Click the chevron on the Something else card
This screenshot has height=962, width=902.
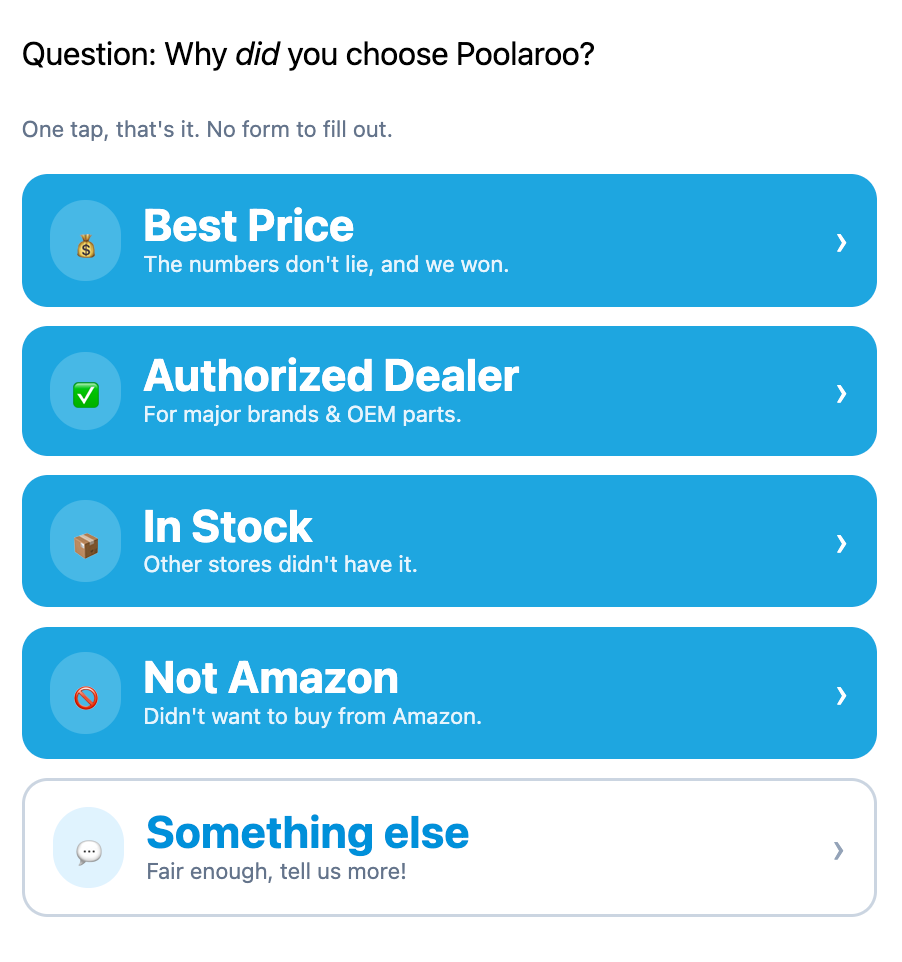coord(838,849)
